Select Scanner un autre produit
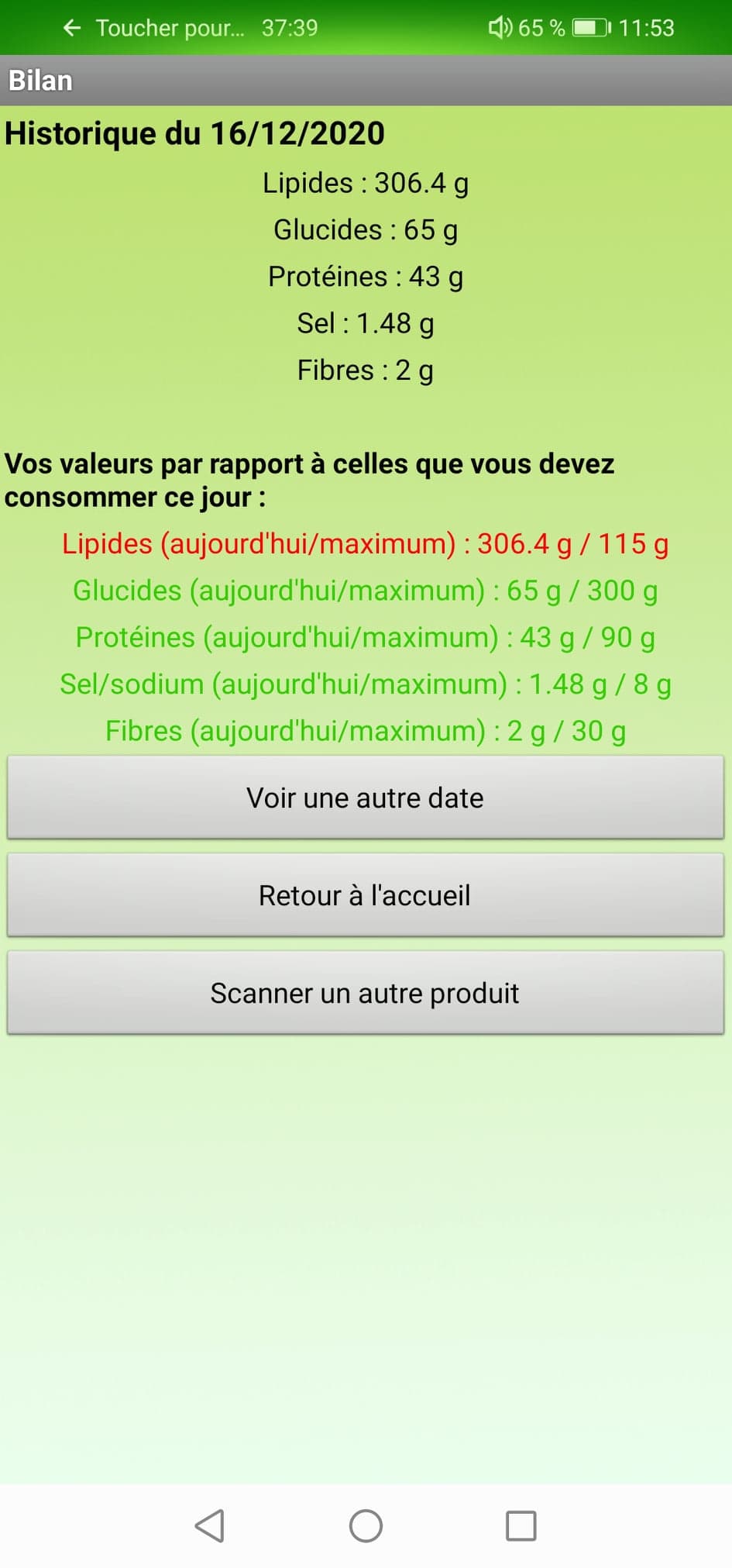732x1568 pixels. coord(366,993)
